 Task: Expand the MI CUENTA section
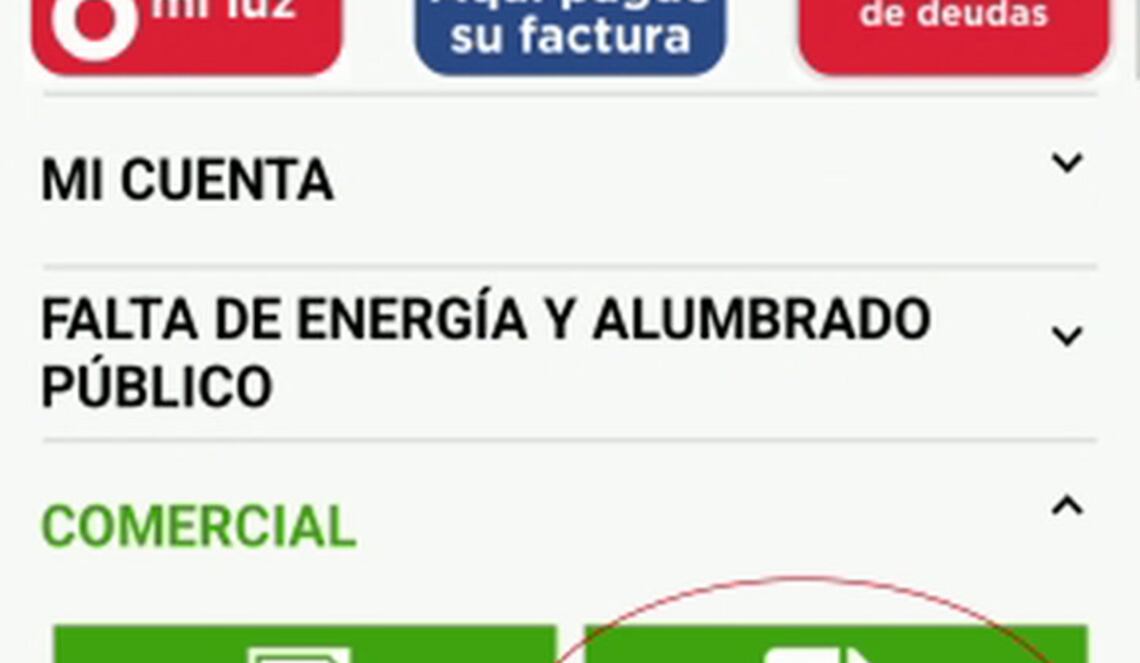pos(1067,163)
